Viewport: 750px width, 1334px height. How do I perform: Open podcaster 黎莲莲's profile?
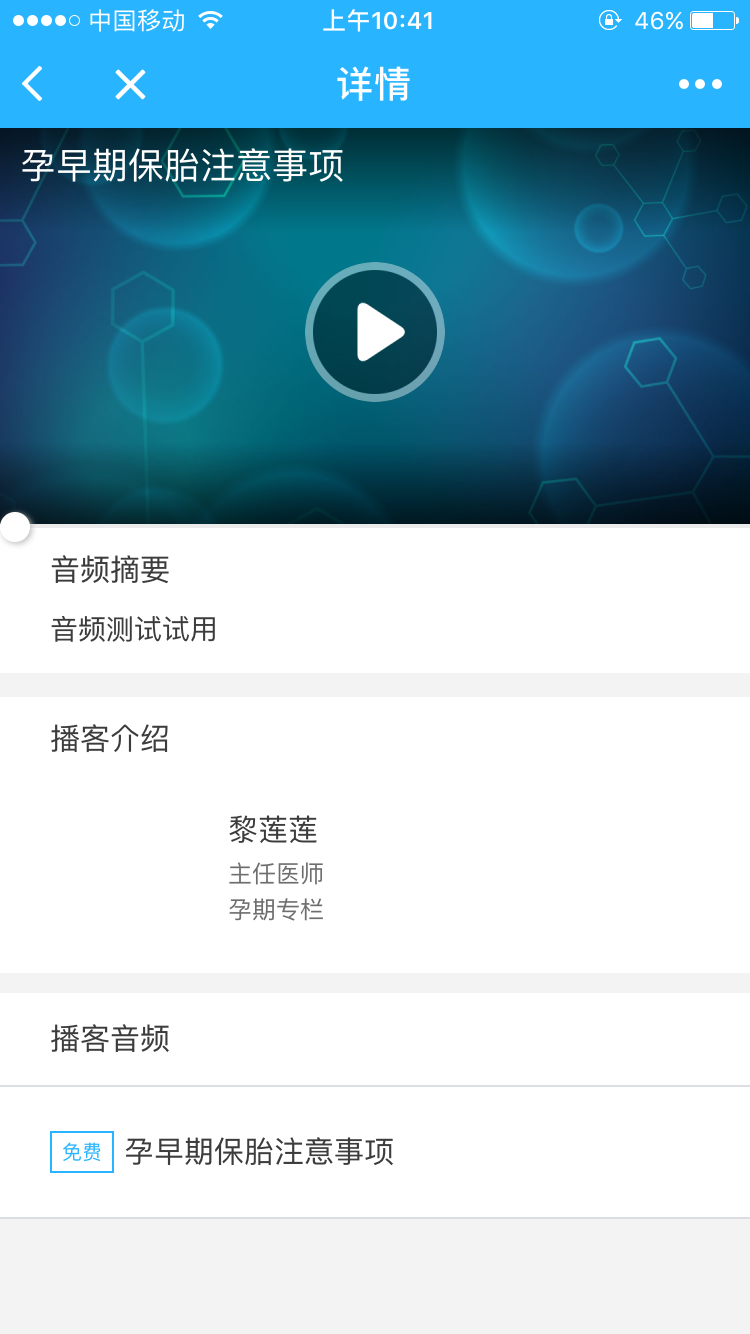tap(273, 830)
